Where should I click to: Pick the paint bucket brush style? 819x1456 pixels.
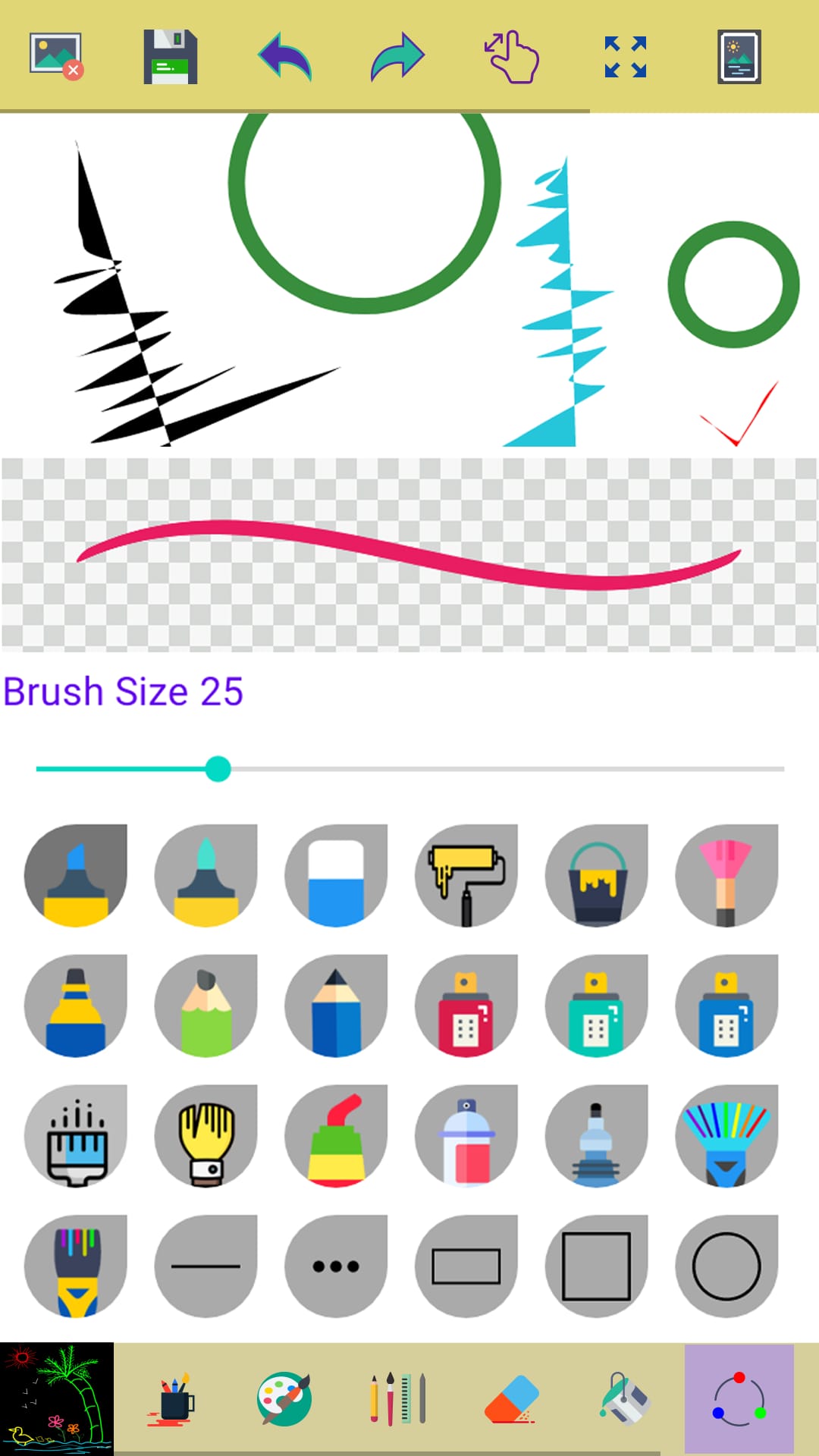coord(596,876)
